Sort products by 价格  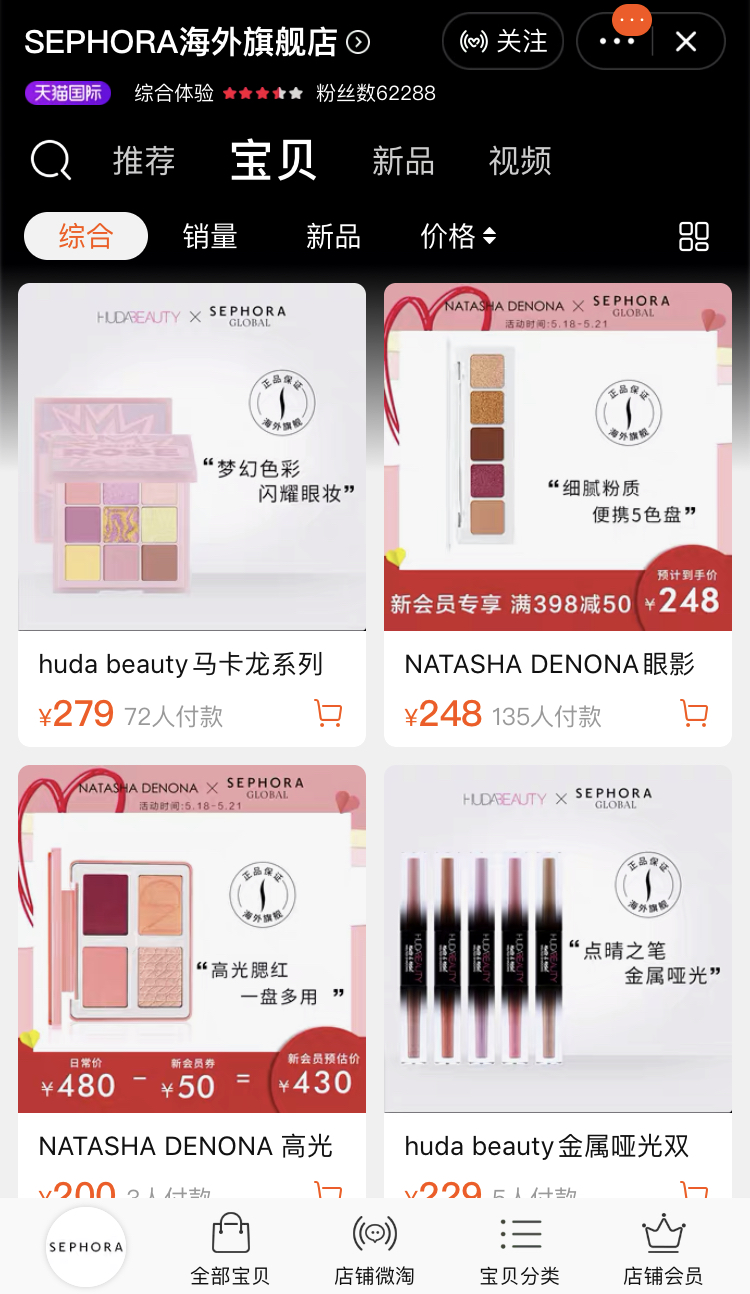(x=458, y=237)
